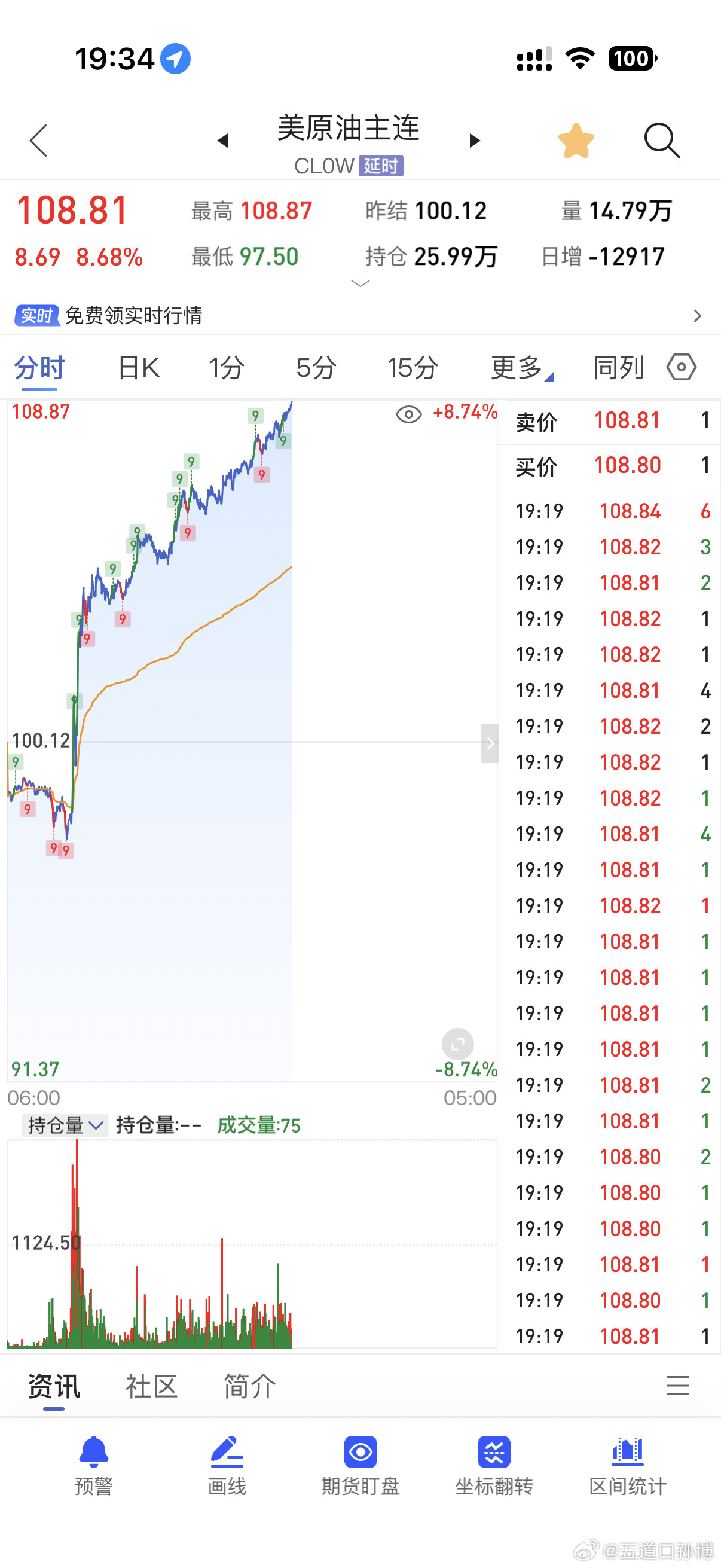Screen dimensions: 721x1568
Task: Open the 持仓量 indicator dropdown
Action: coord(63,1125)
